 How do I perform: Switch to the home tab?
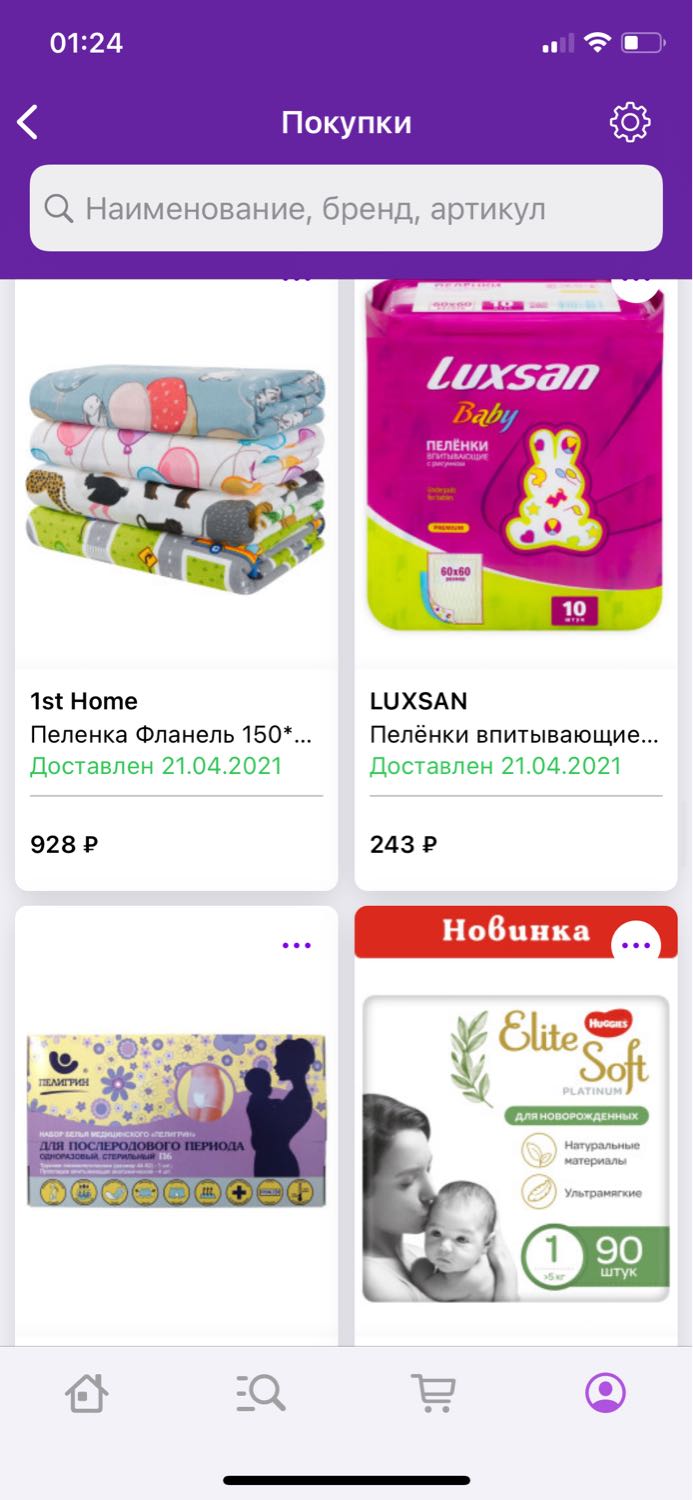87,1392
